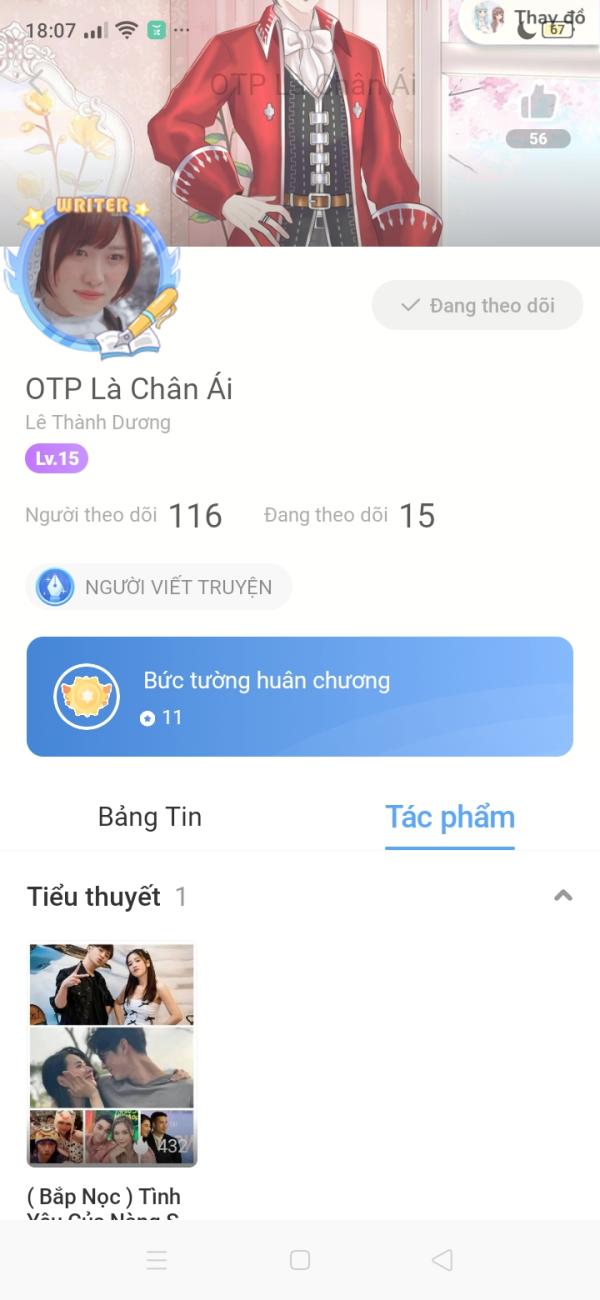Viewport: 600px width, 1300px height.
Task: Collapse the Tiểu thuyết section
Action: (x=563, y=896)
